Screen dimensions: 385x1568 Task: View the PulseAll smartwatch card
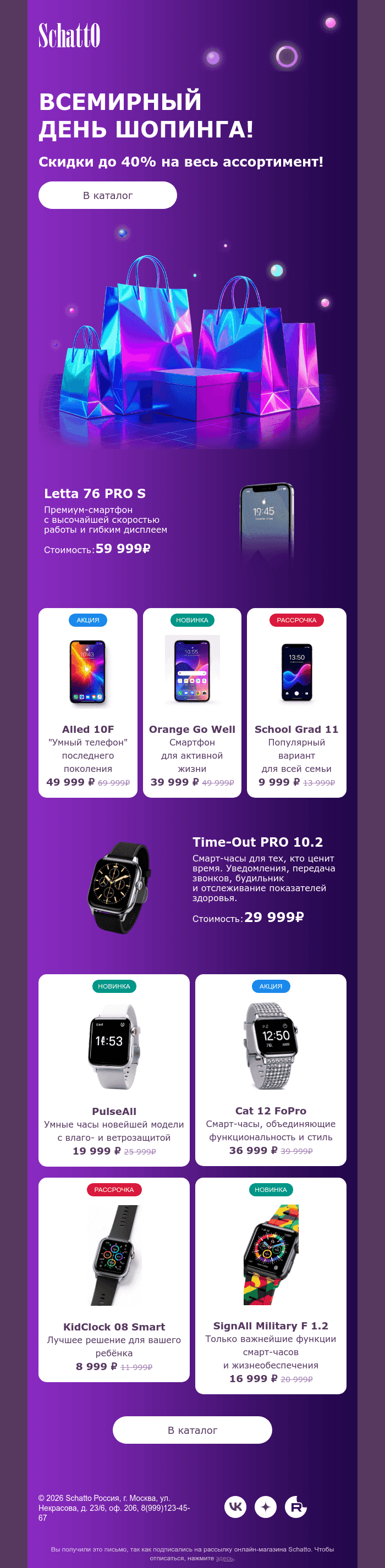pyautogui.click(x=114, y=1069)
